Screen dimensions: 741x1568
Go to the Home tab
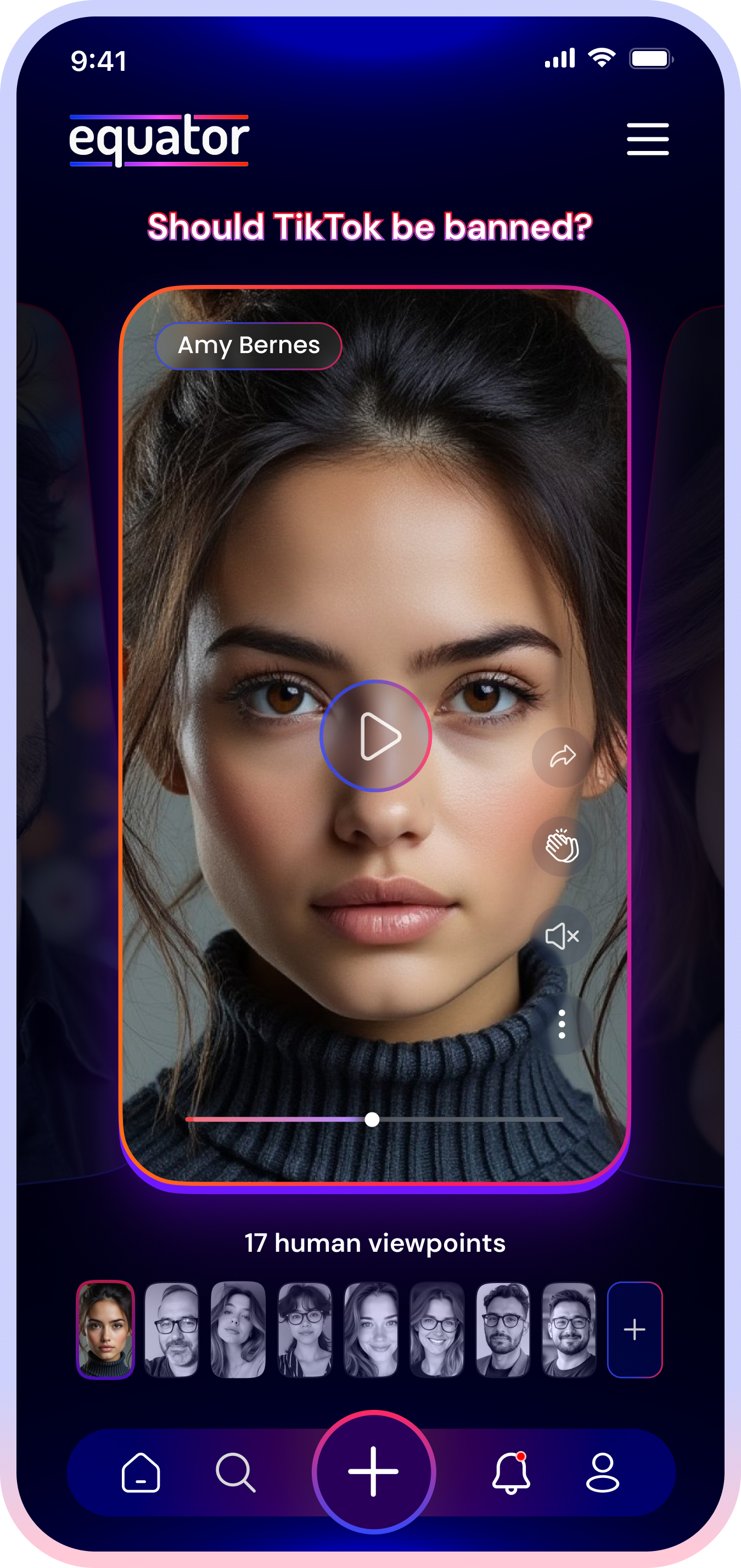coord(141,1473)
